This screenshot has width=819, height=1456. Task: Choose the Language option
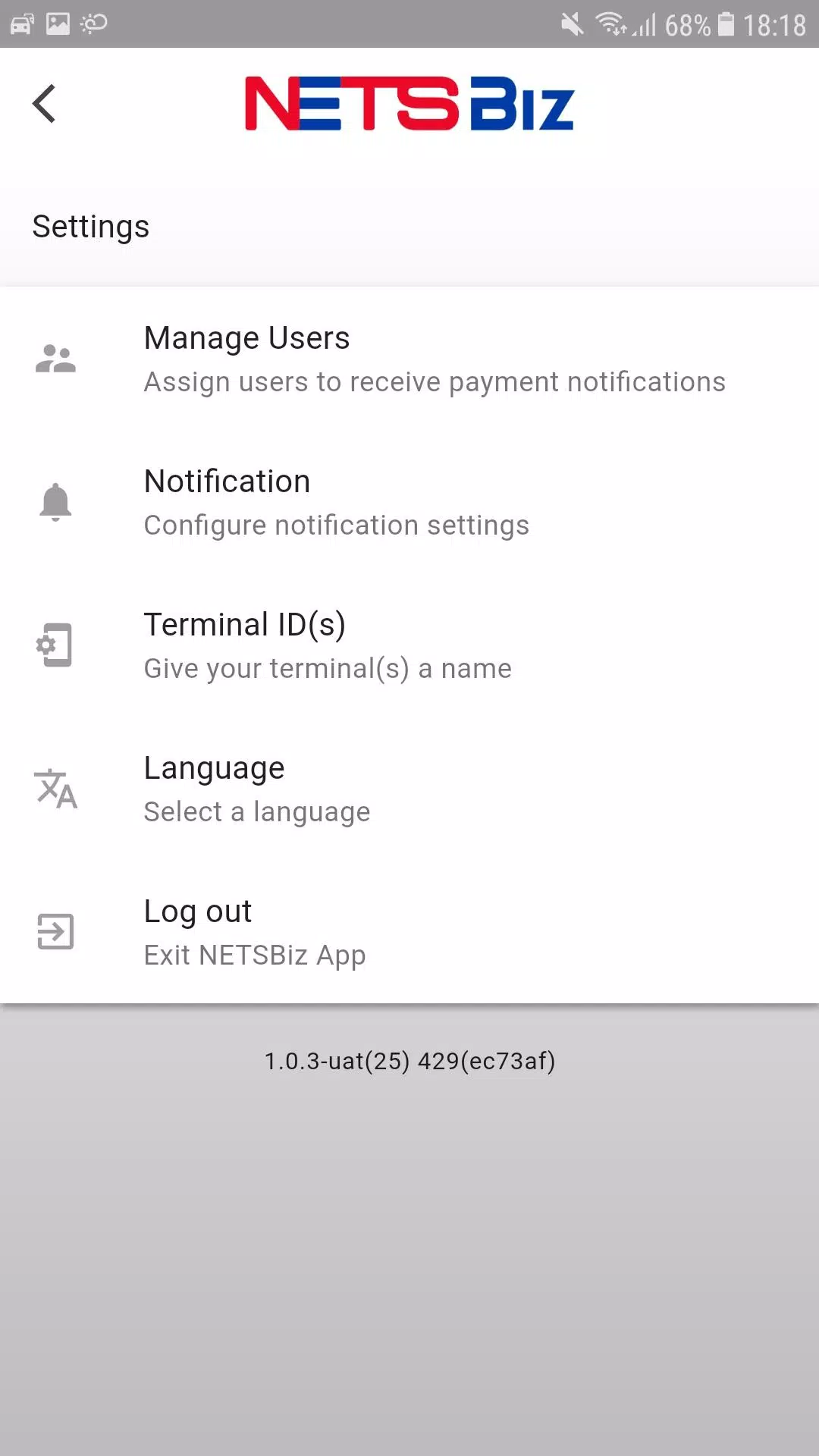(409, 789)
